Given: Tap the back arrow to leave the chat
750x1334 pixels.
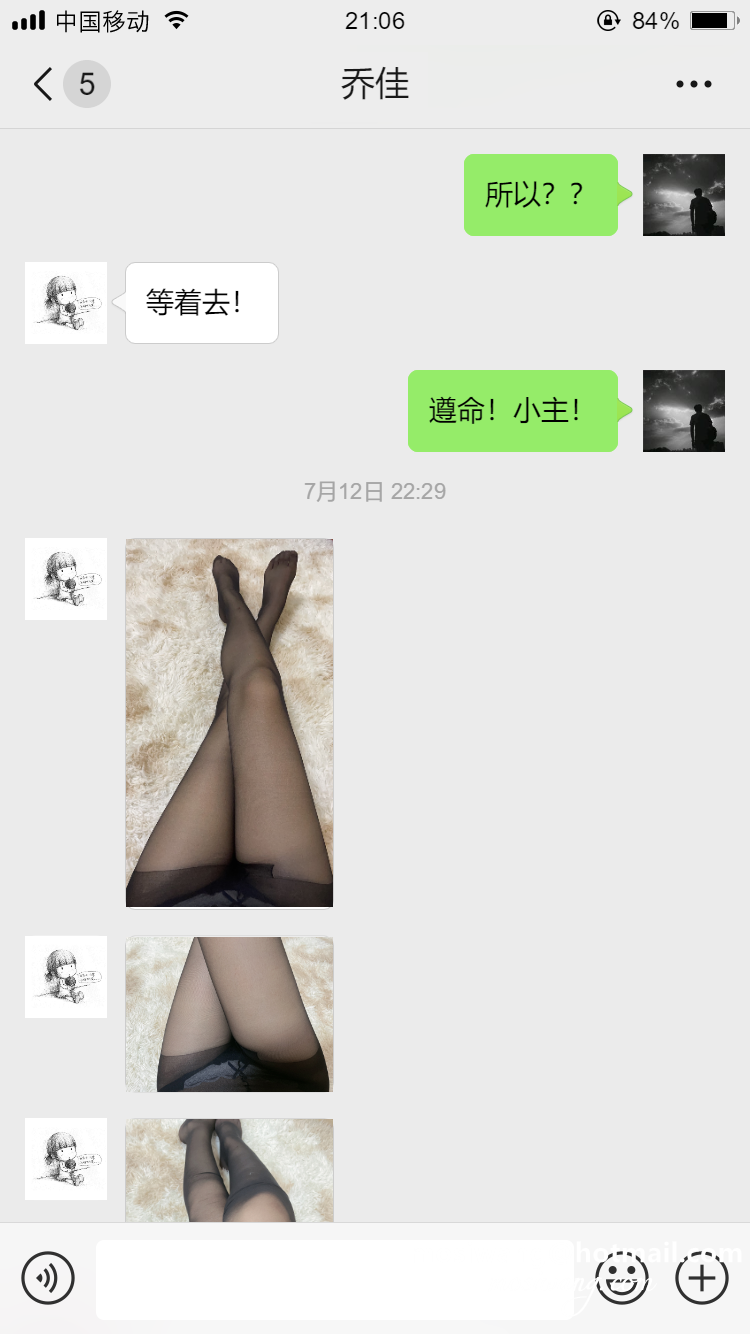Looking at the screenshot, I should point(40,84).
